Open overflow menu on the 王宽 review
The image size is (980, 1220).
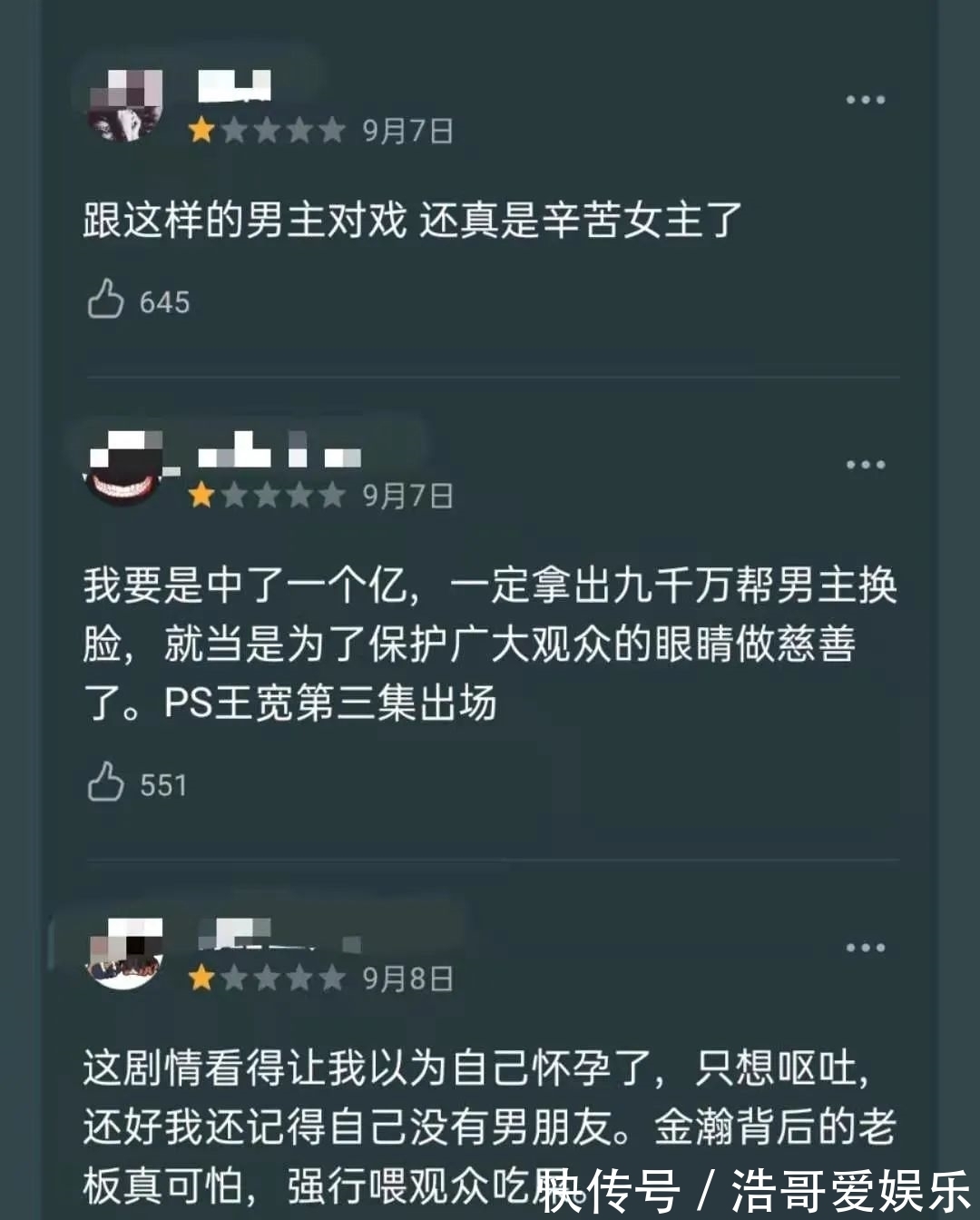(x=865, y=465)
